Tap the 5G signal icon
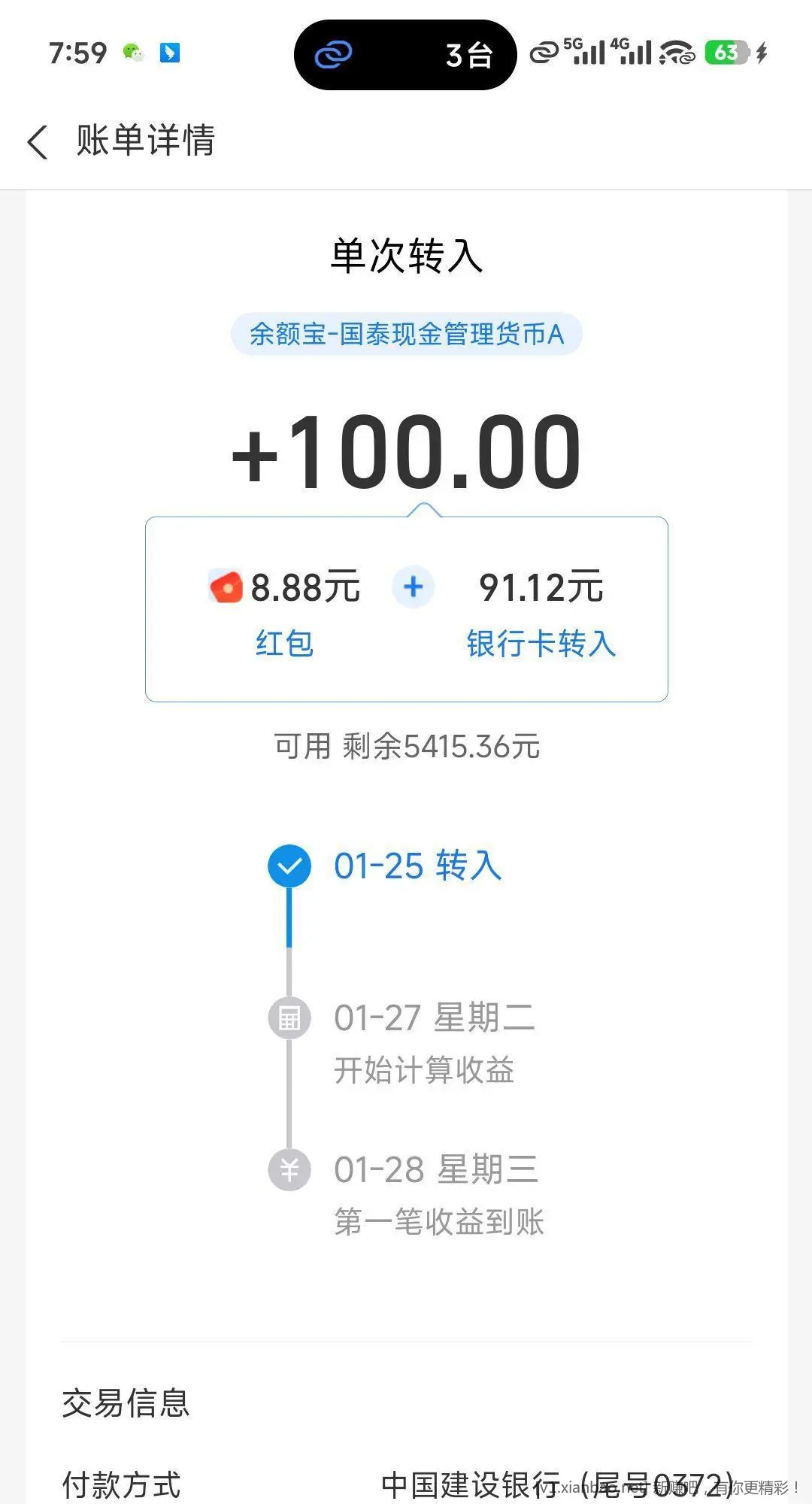 click(586, 51)
